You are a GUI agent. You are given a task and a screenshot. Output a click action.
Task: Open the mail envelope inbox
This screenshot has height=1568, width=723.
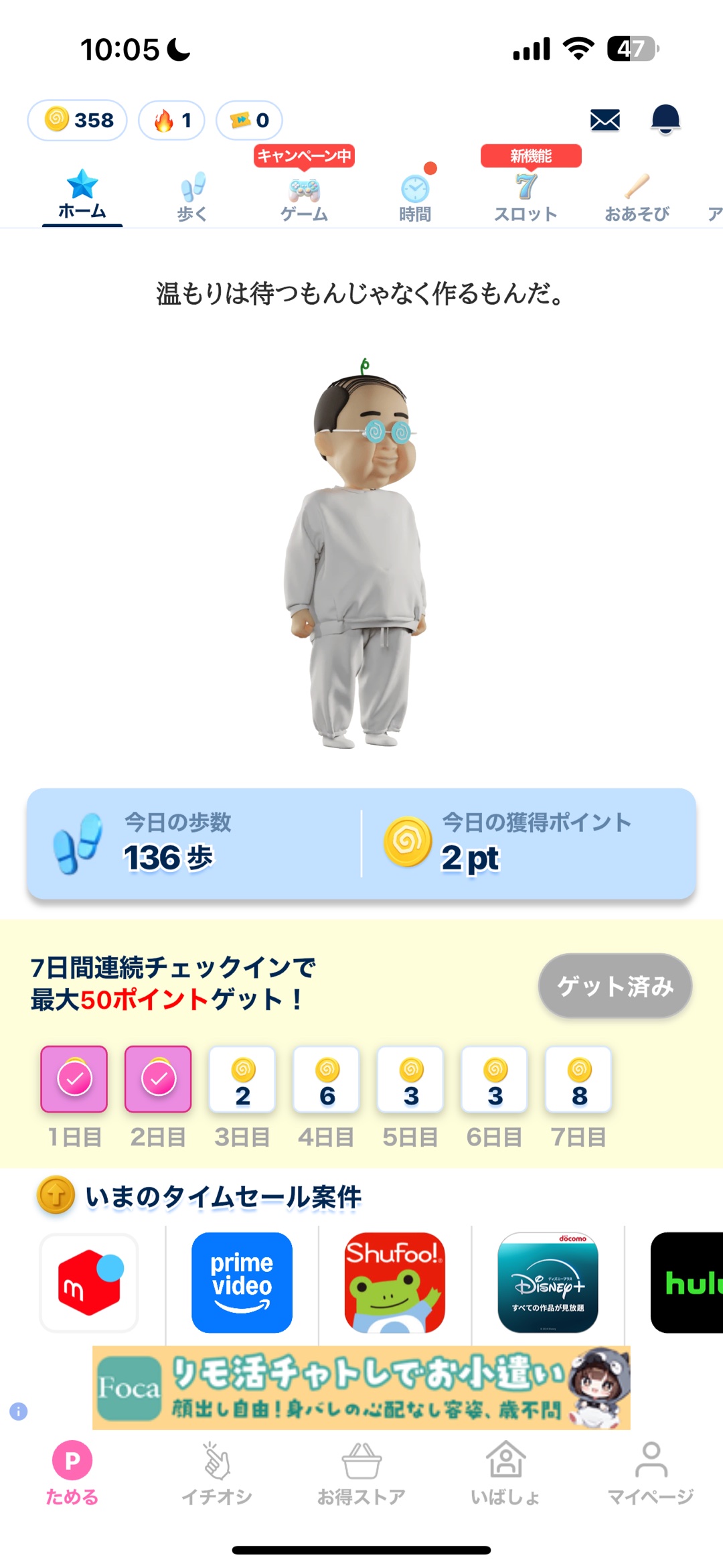point(605,121)
